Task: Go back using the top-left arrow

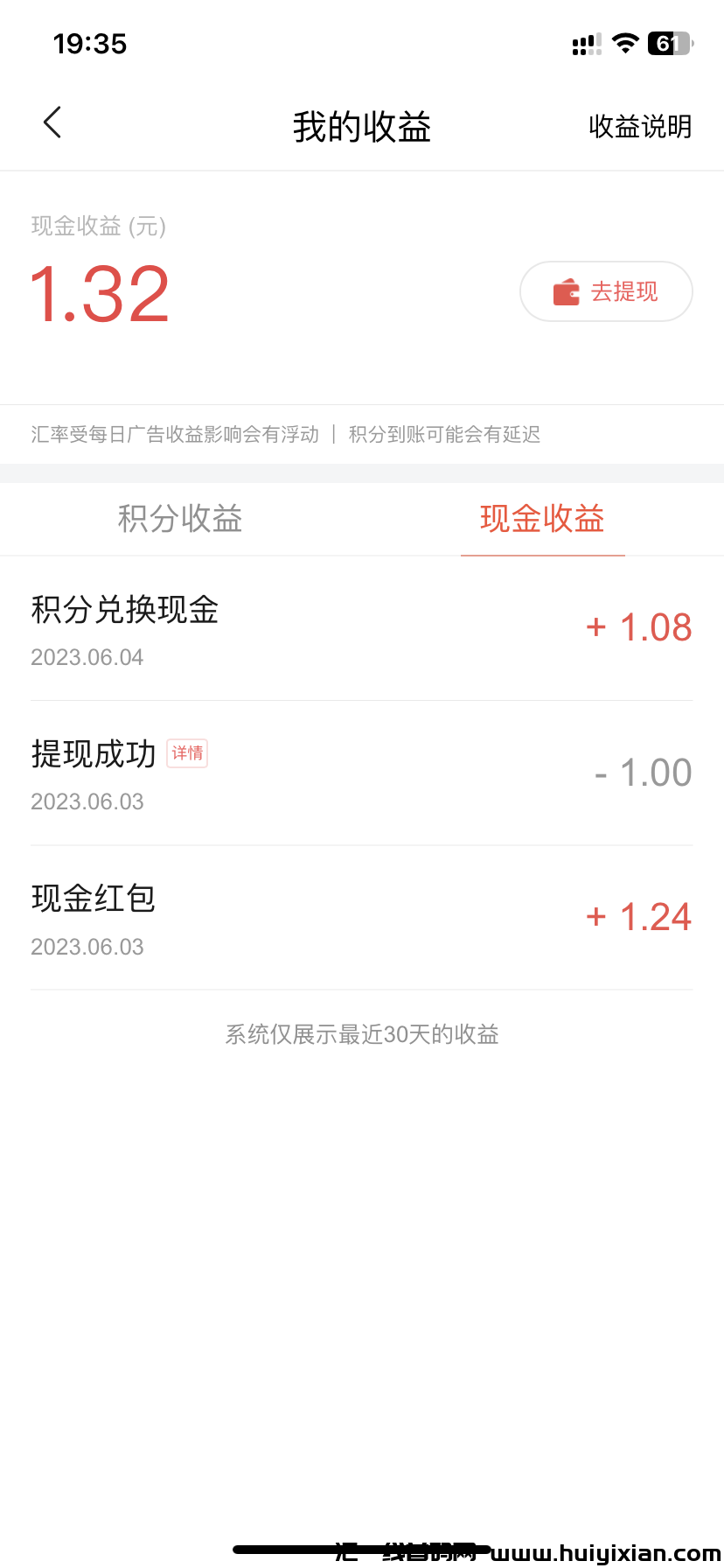Action: pyautogui.click(x=52, y=123)
